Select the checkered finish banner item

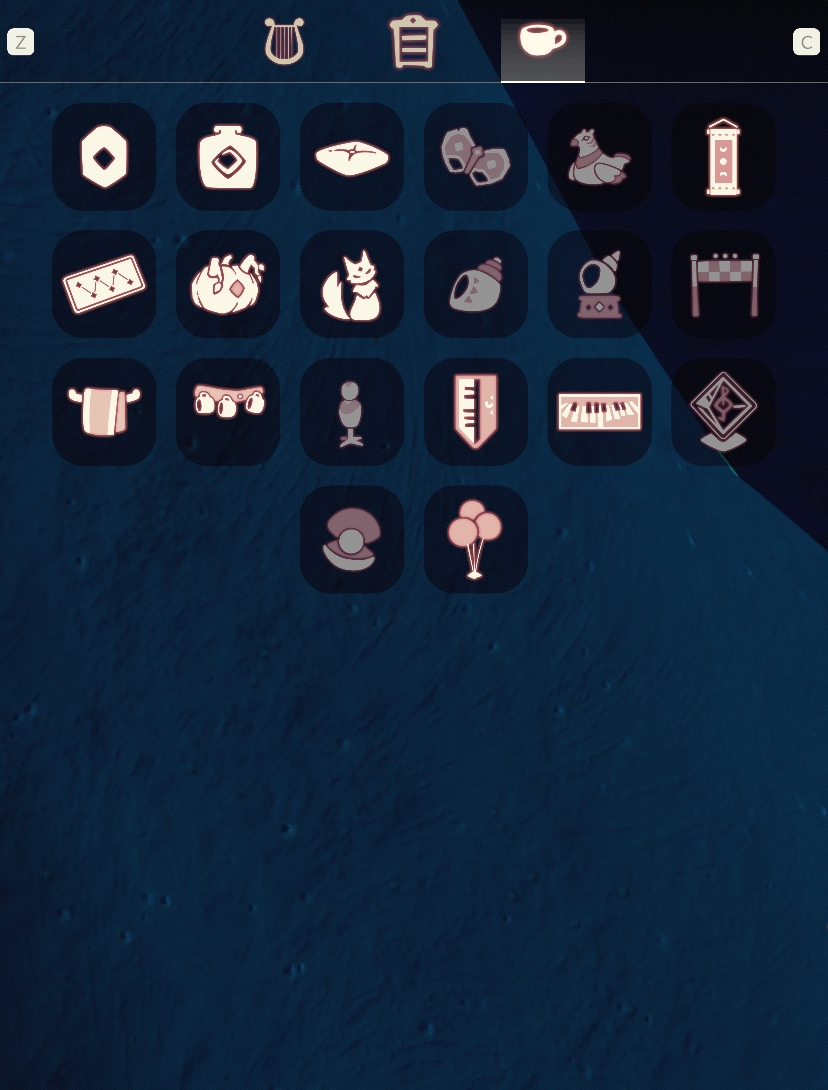click(723, 284)
